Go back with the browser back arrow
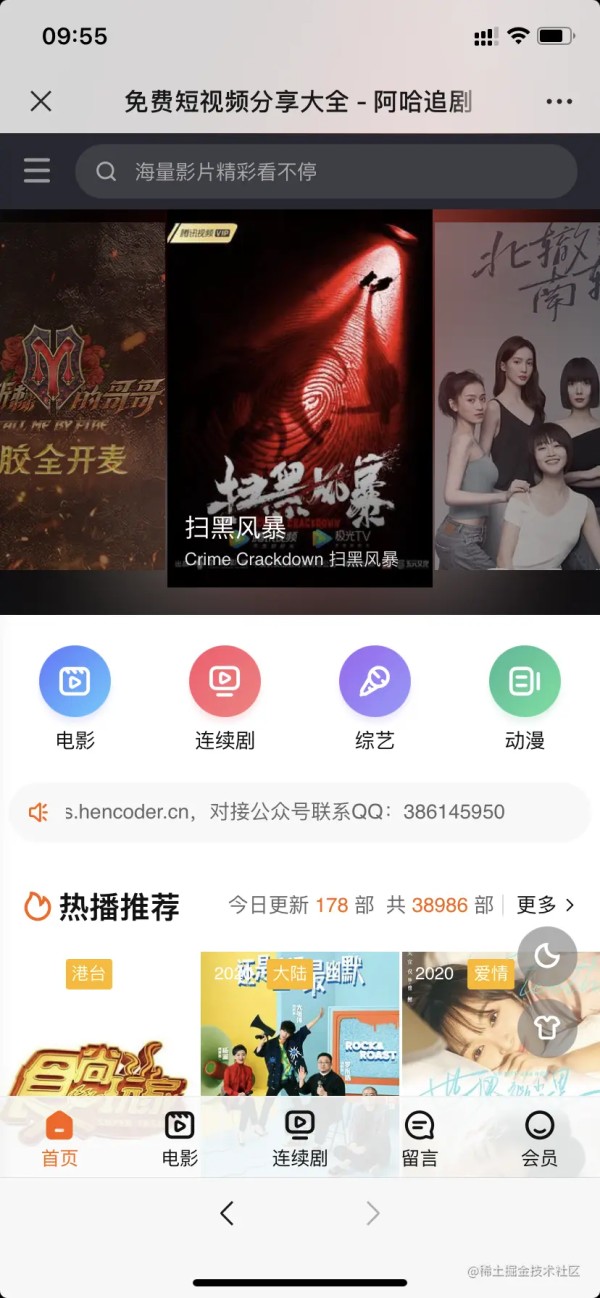The height and width of the screenshot is (1298, 600). pyautogui.click(x=227, y=1214)
